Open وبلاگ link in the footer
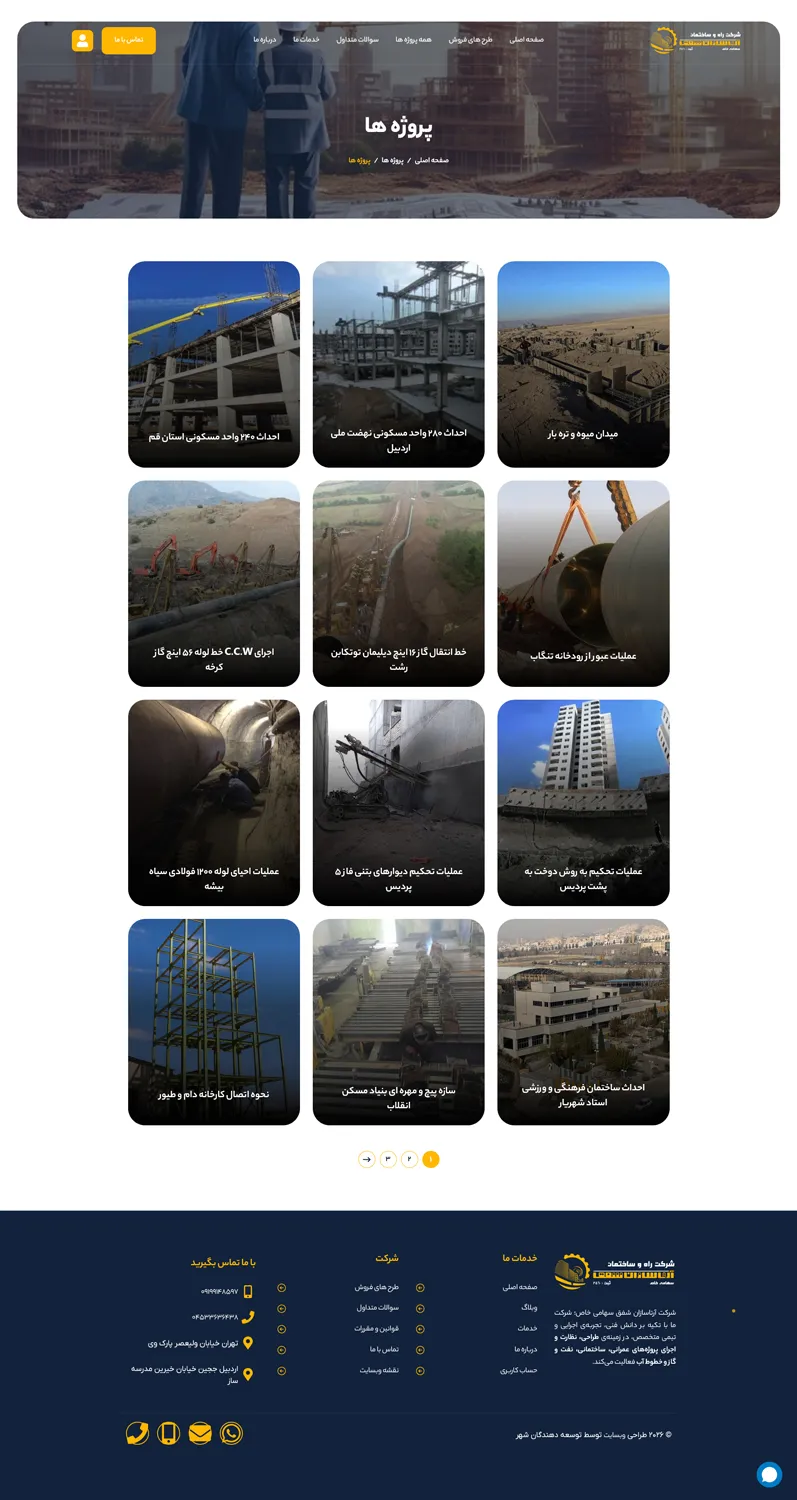 tap(529, 1307)
